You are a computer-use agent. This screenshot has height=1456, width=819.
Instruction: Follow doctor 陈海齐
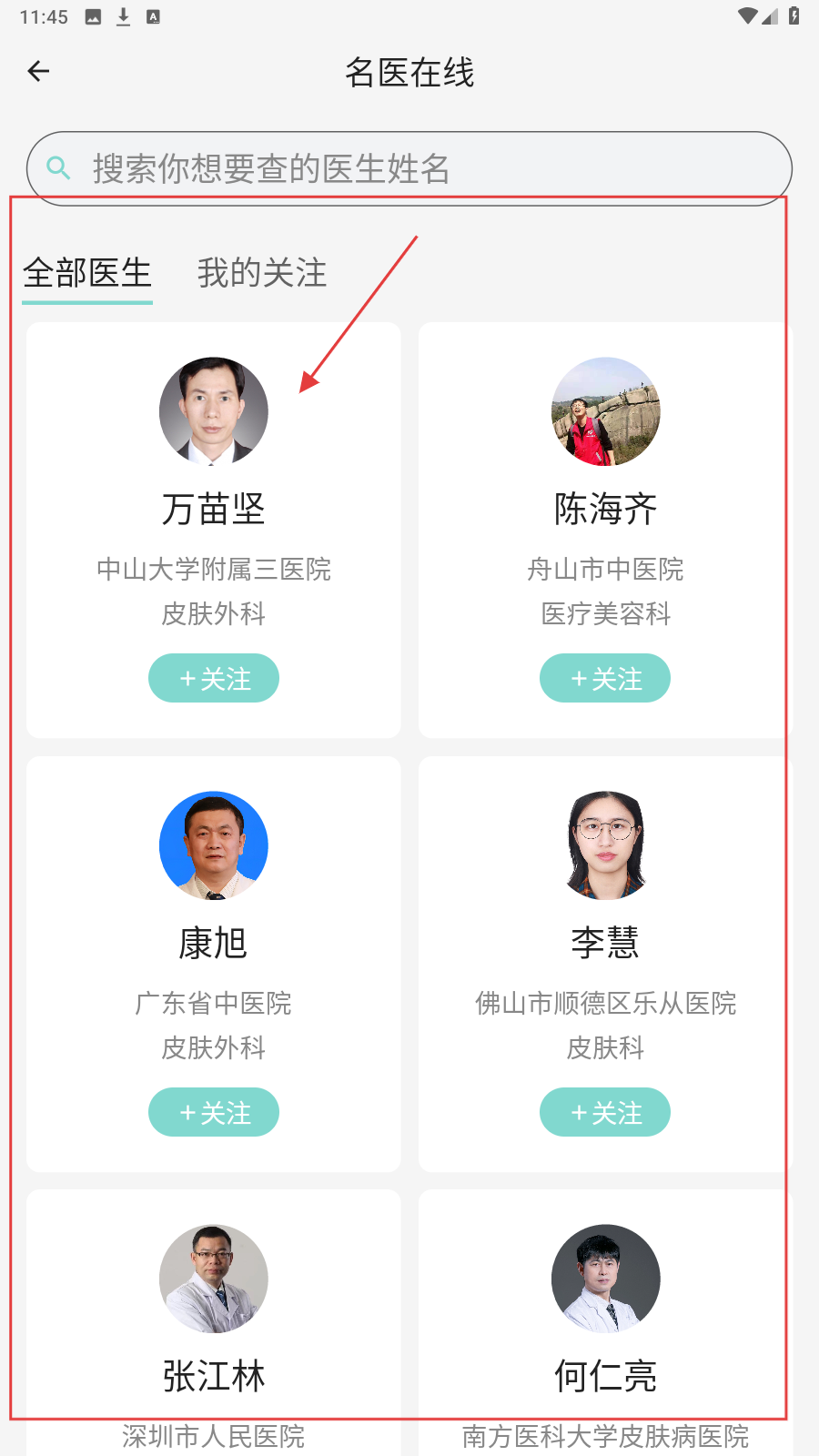click(605, 678)
